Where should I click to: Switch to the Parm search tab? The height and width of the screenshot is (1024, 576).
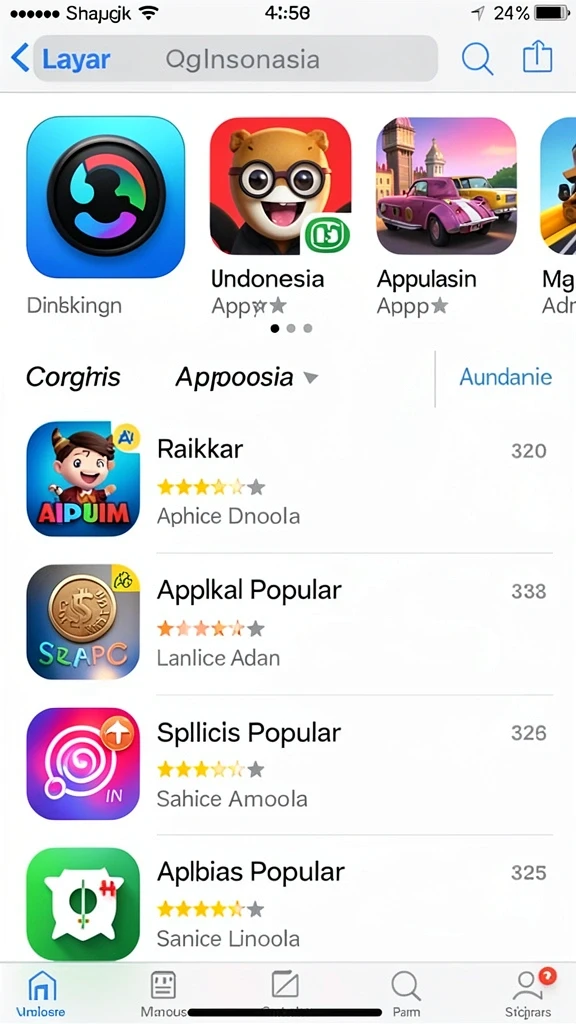pos(406,993)
